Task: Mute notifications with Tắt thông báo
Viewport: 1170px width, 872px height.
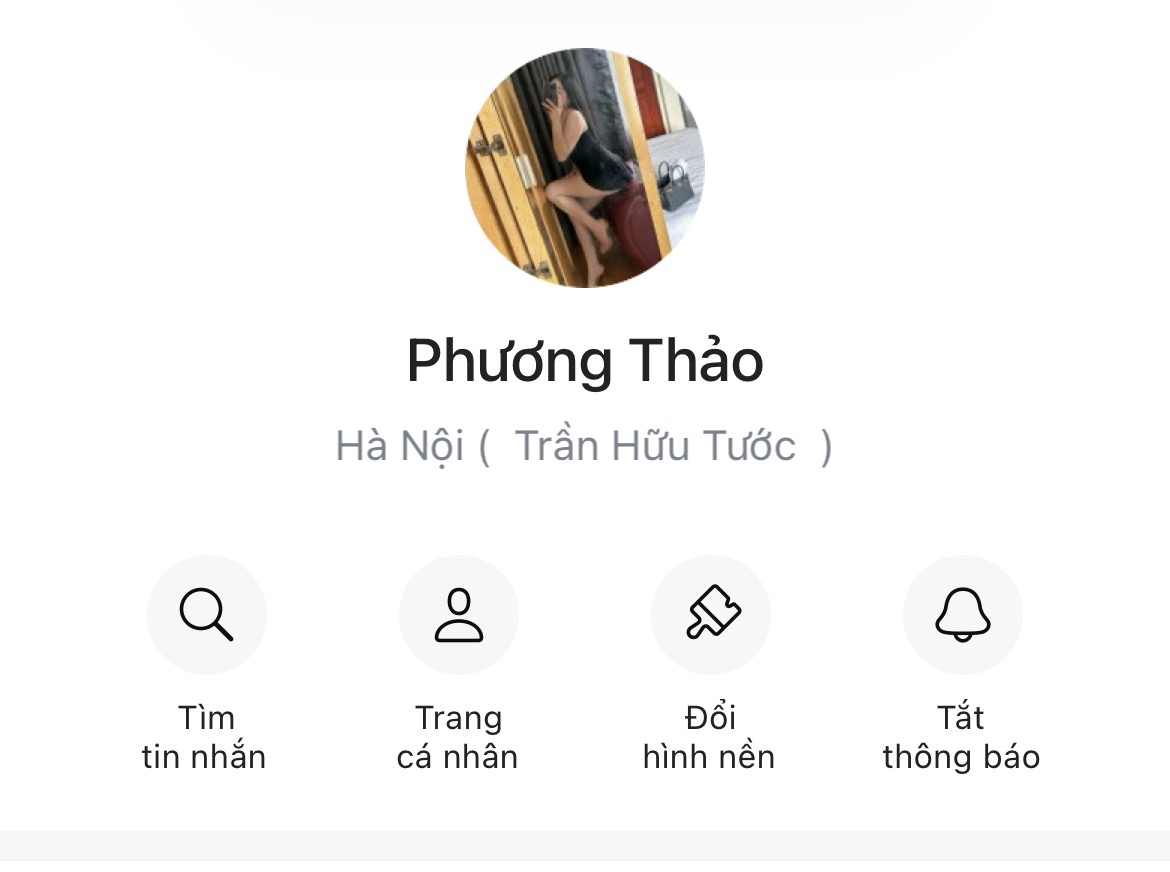Action: tap(962, 614)
